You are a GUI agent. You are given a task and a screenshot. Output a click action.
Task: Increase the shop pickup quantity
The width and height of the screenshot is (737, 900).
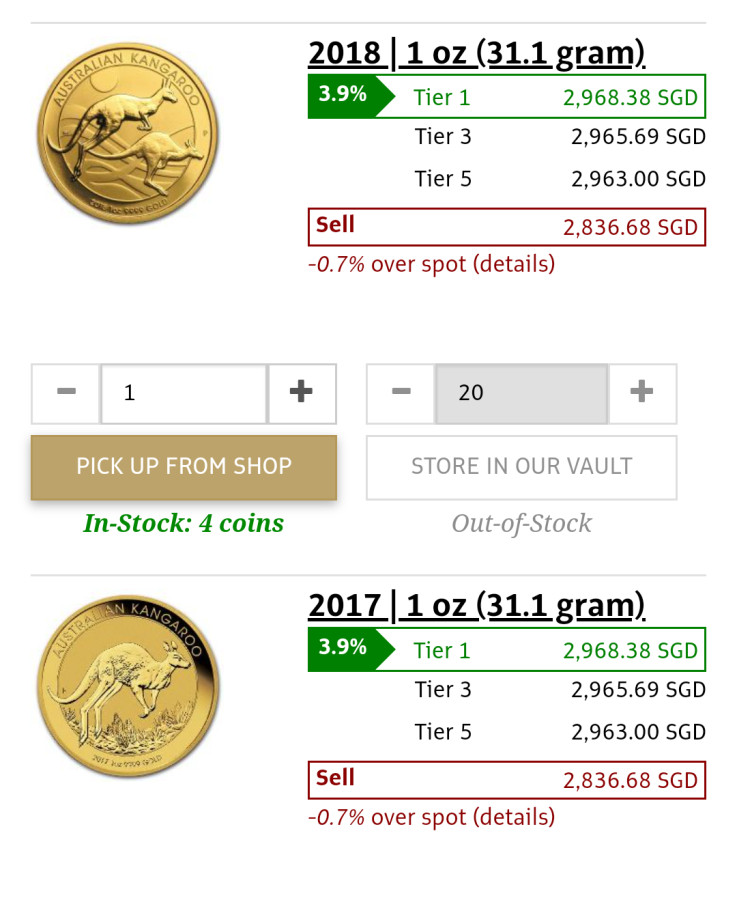click(301, 393)
